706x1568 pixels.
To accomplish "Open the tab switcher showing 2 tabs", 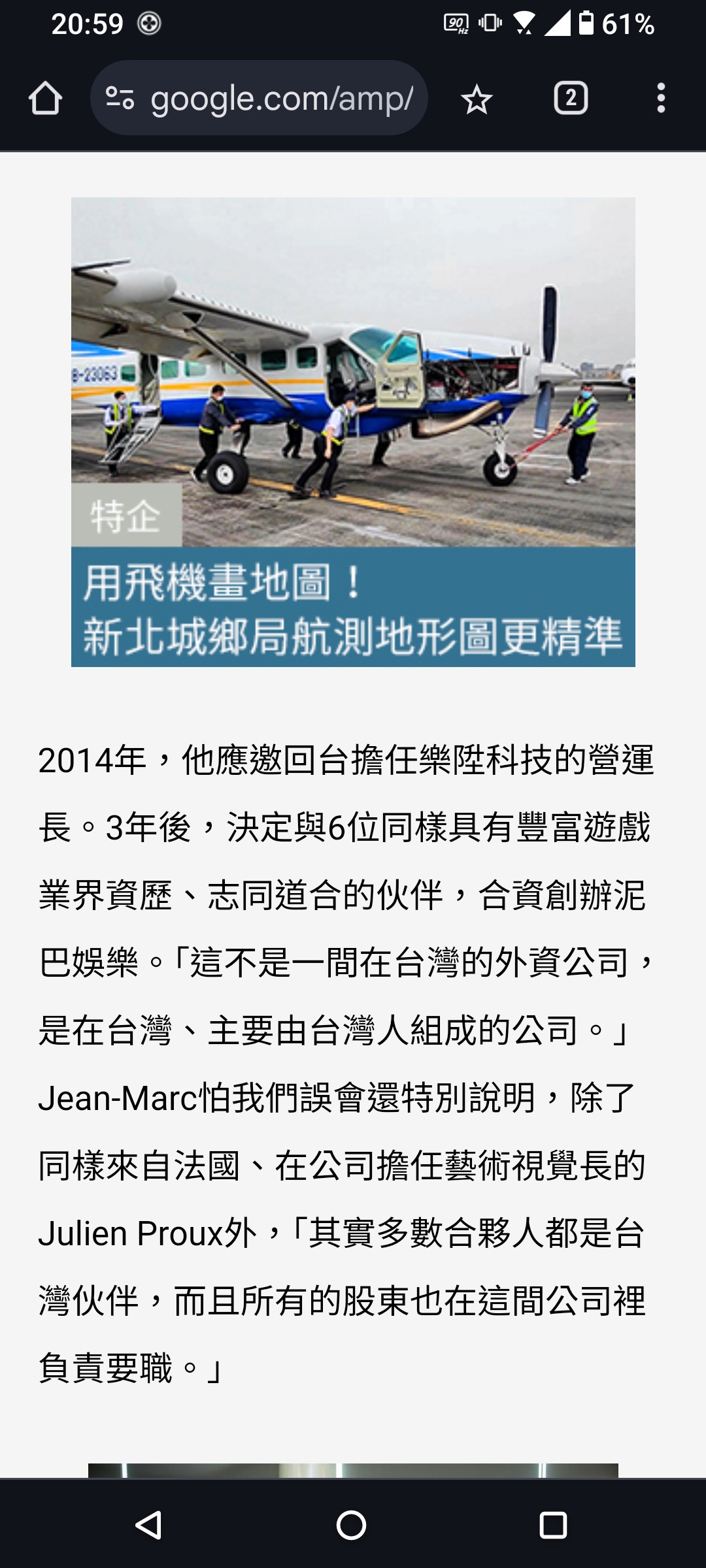I will [x=571, y=99].
